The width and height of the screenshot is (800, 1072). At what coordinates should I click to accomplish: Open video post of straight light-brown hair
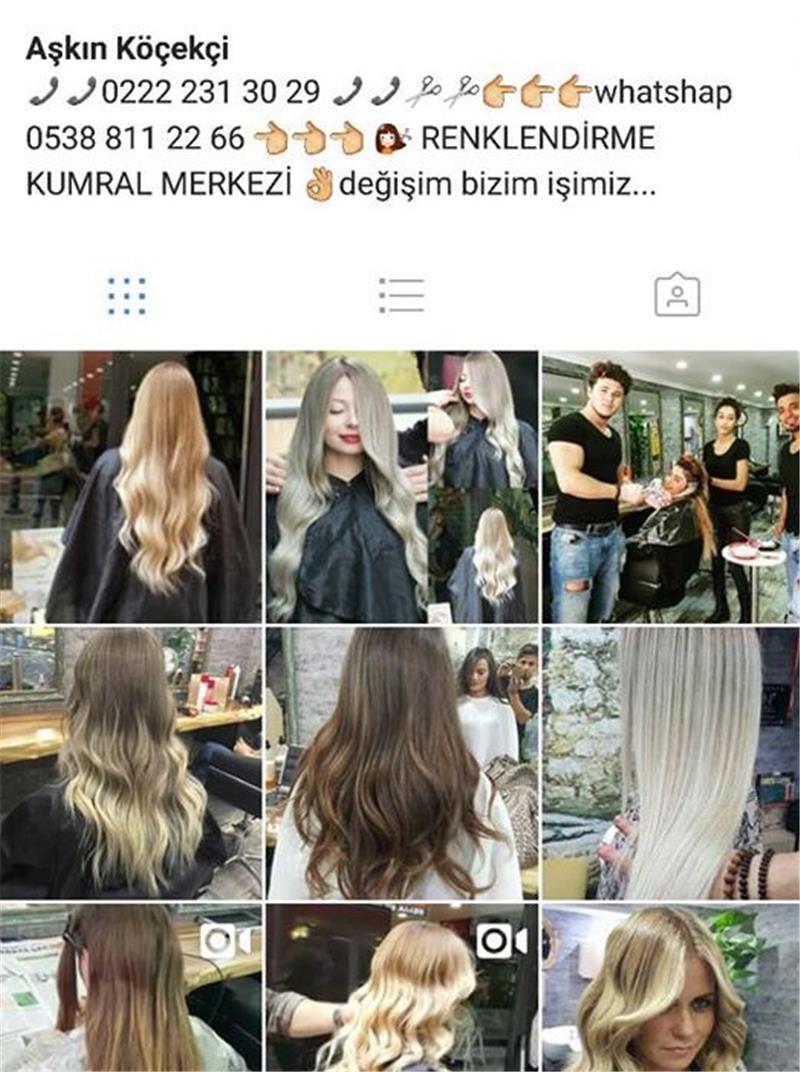[x=130, y=988]
